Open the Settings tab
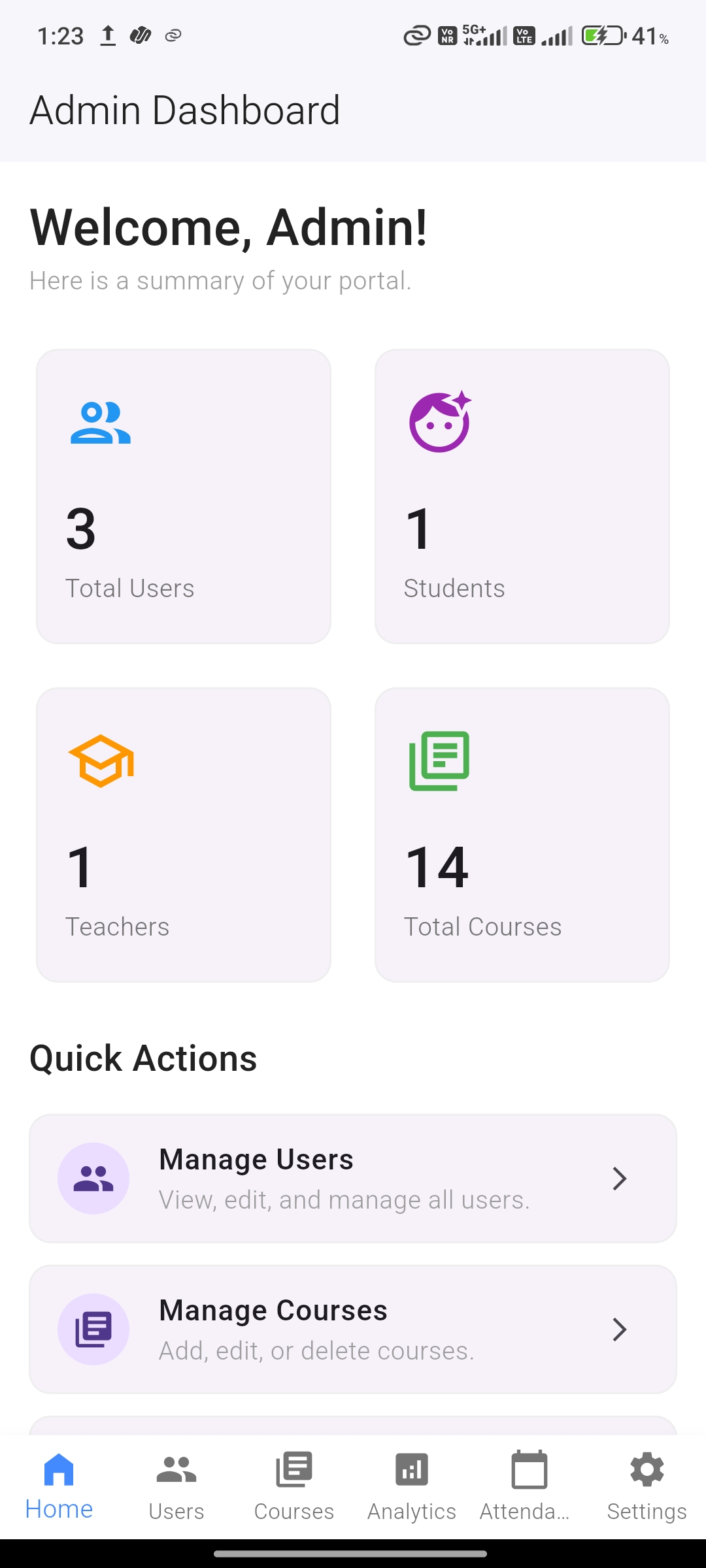Image resolution: width=706 pixels, height=1568 pixels. point(647,1487)
